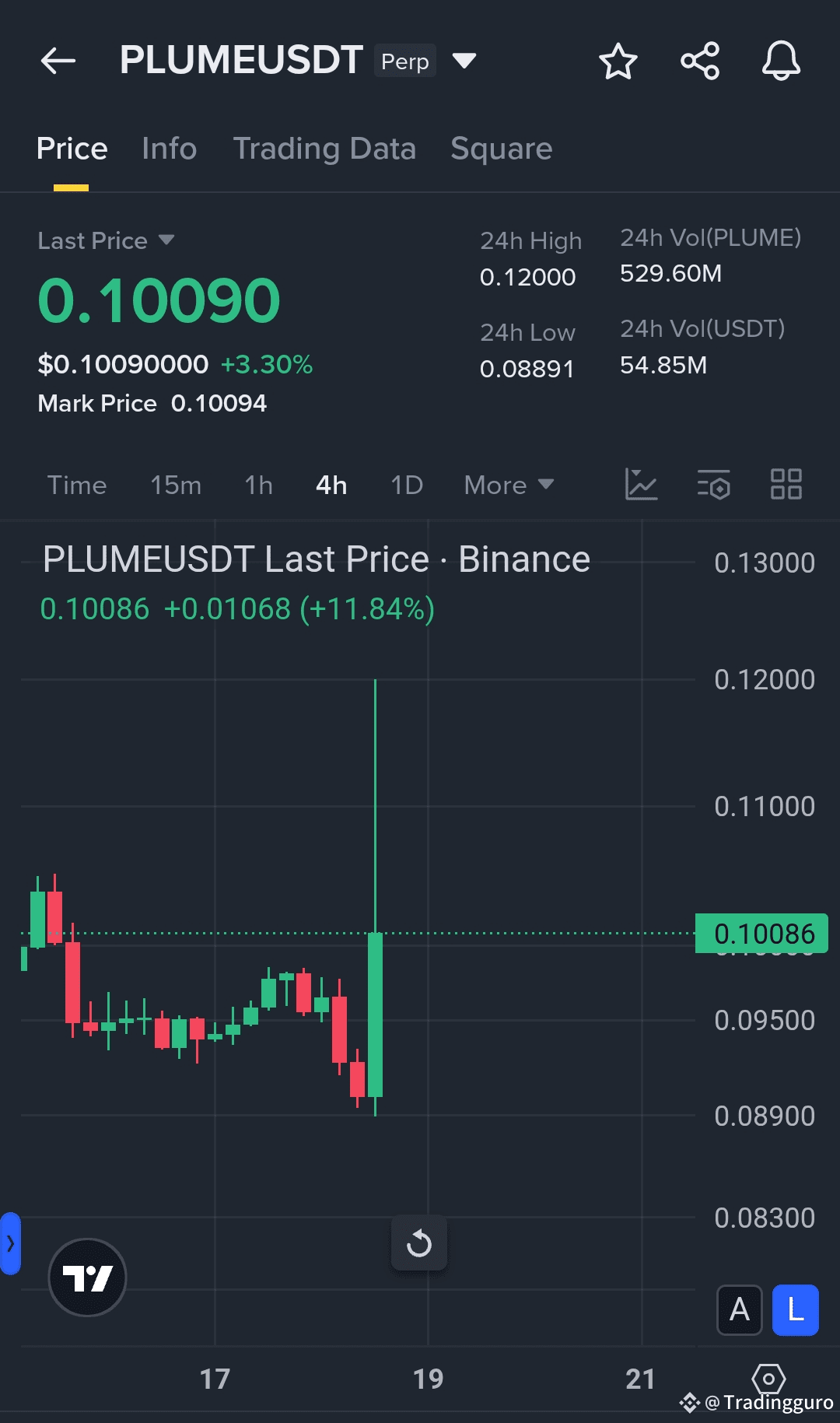Screen dimensions: 840x1423
Task: Expand the More intervals dropdown
Action: coord(509,485)
